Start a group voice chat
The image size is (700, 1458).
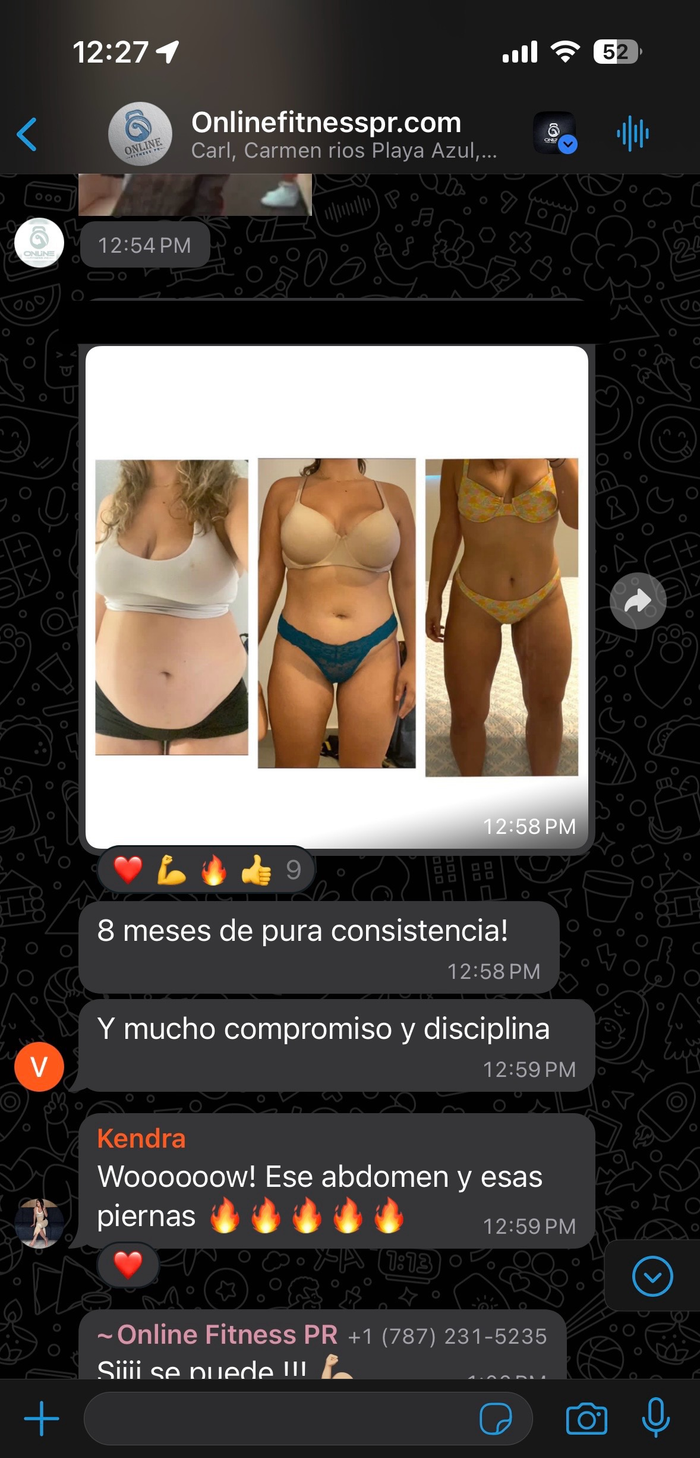coord(632,134)
